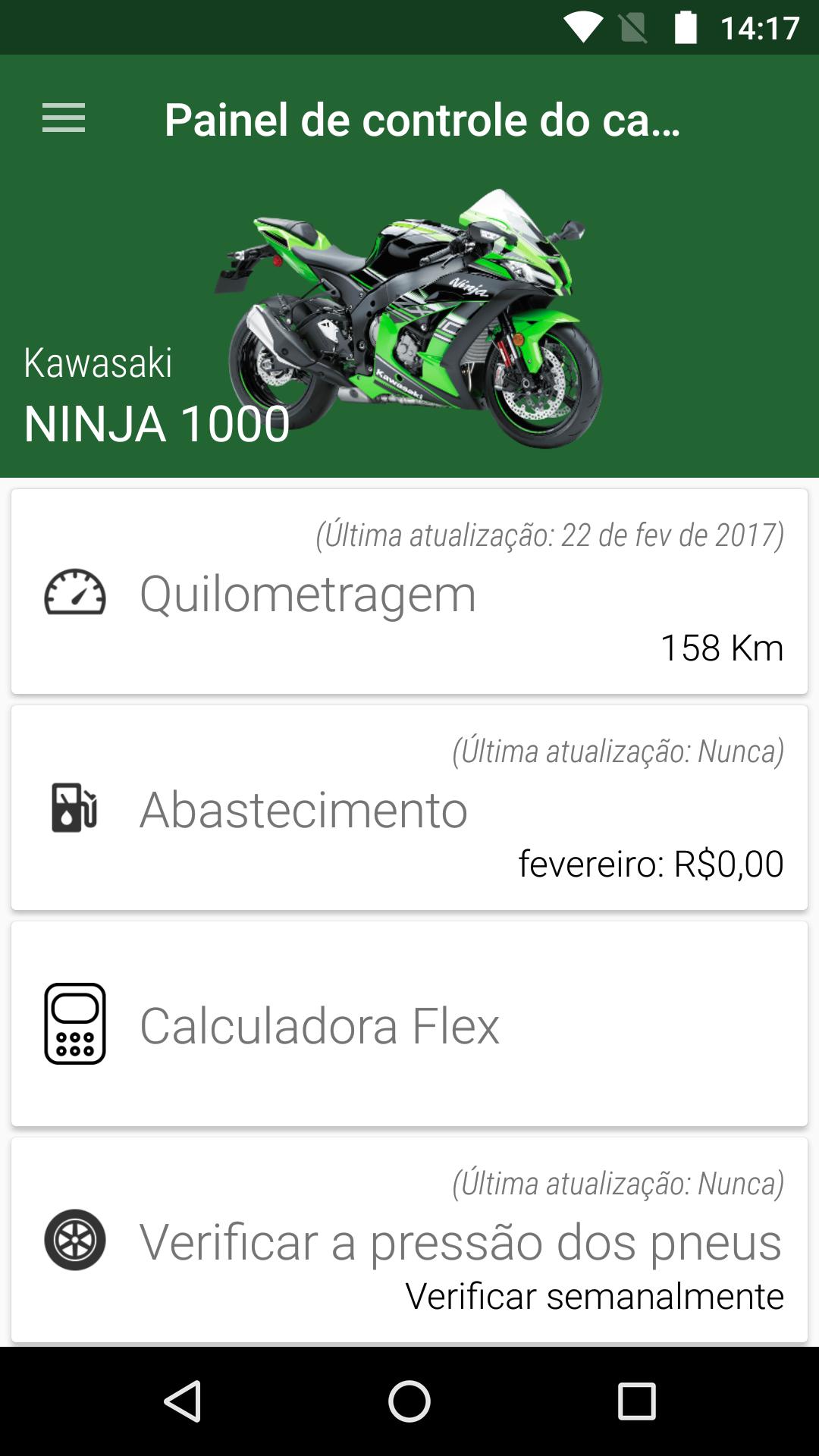Open the Abastecimento fuel record card
Viewport: 819px width, 1456px height.
click(409, 806)
